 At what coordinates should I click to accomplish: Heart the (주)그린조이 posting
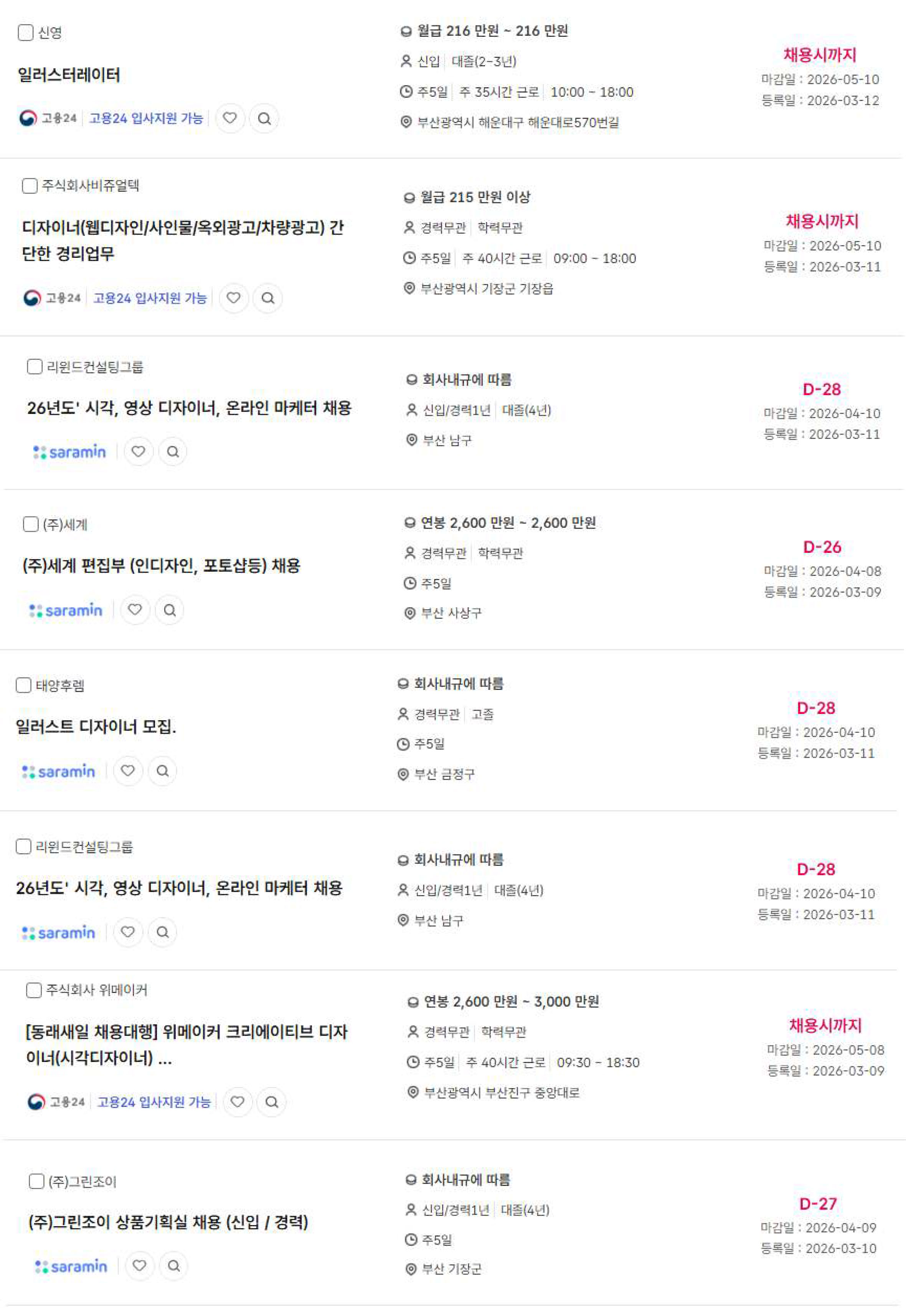[x=139, y=1266]
